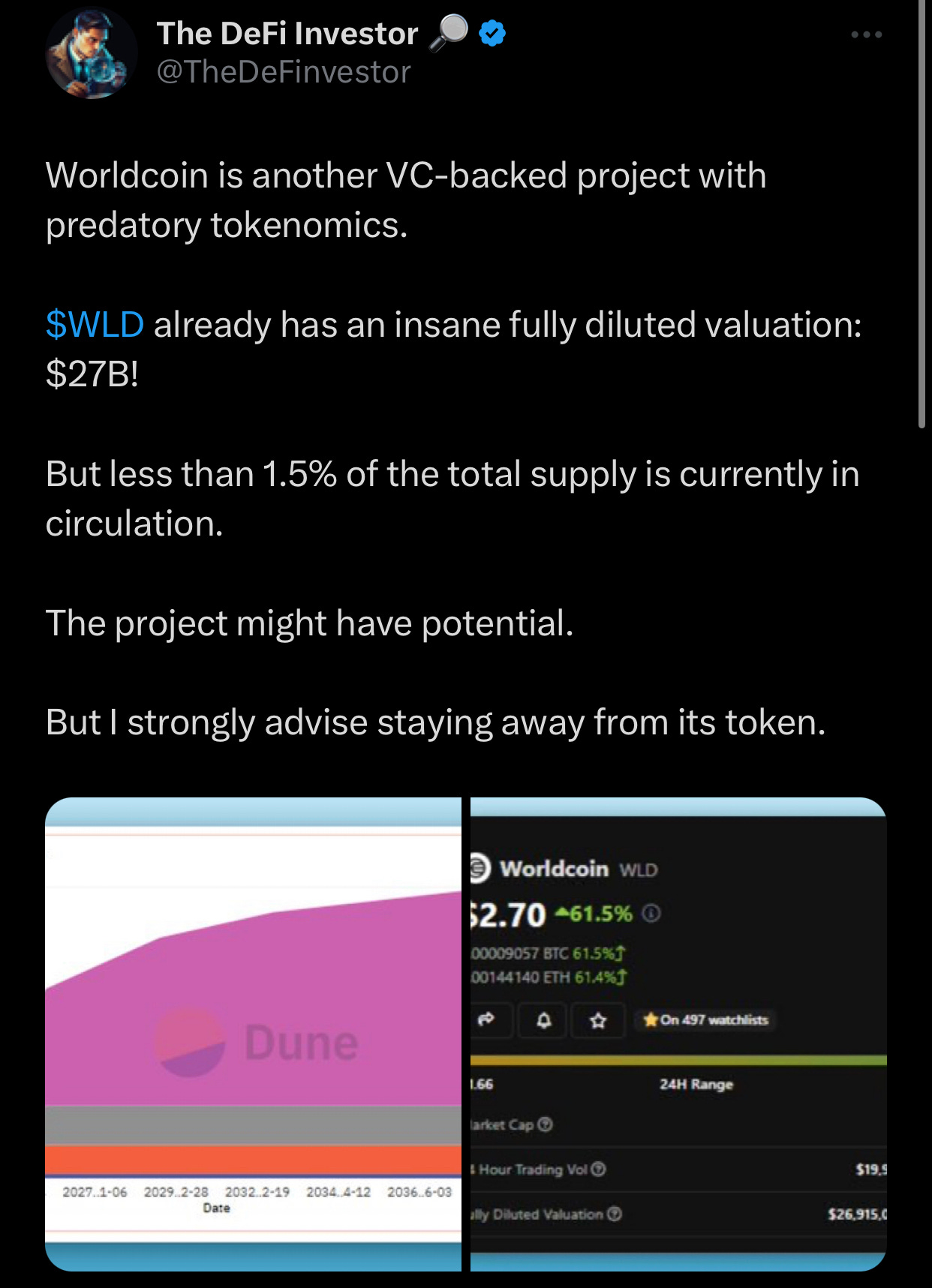This screenshot has width=932, height=1288.
Task: Open the tweet's three-dot overflow menu
Action: [x=866, y=35]
